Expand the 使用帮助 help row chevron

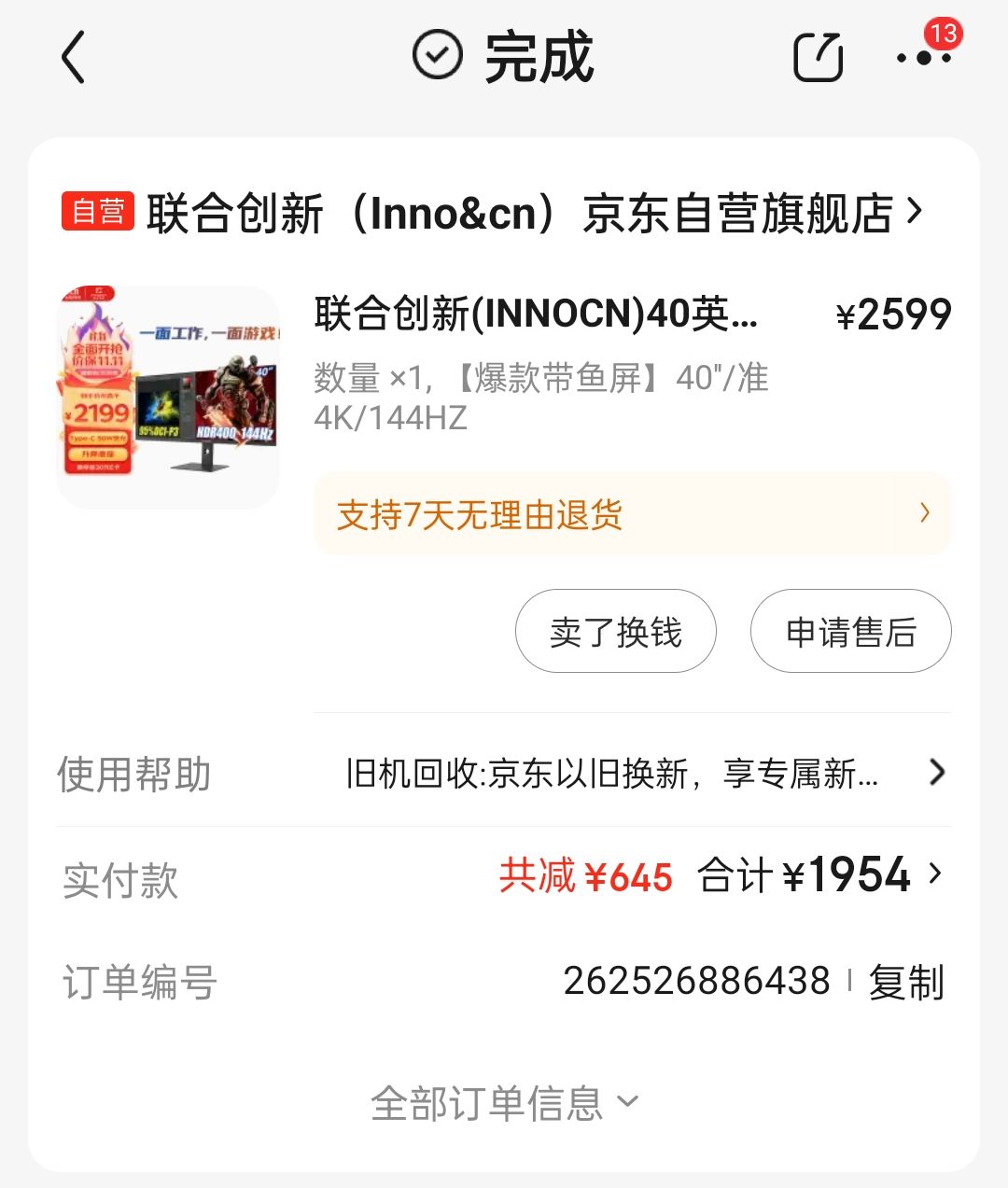936,774
